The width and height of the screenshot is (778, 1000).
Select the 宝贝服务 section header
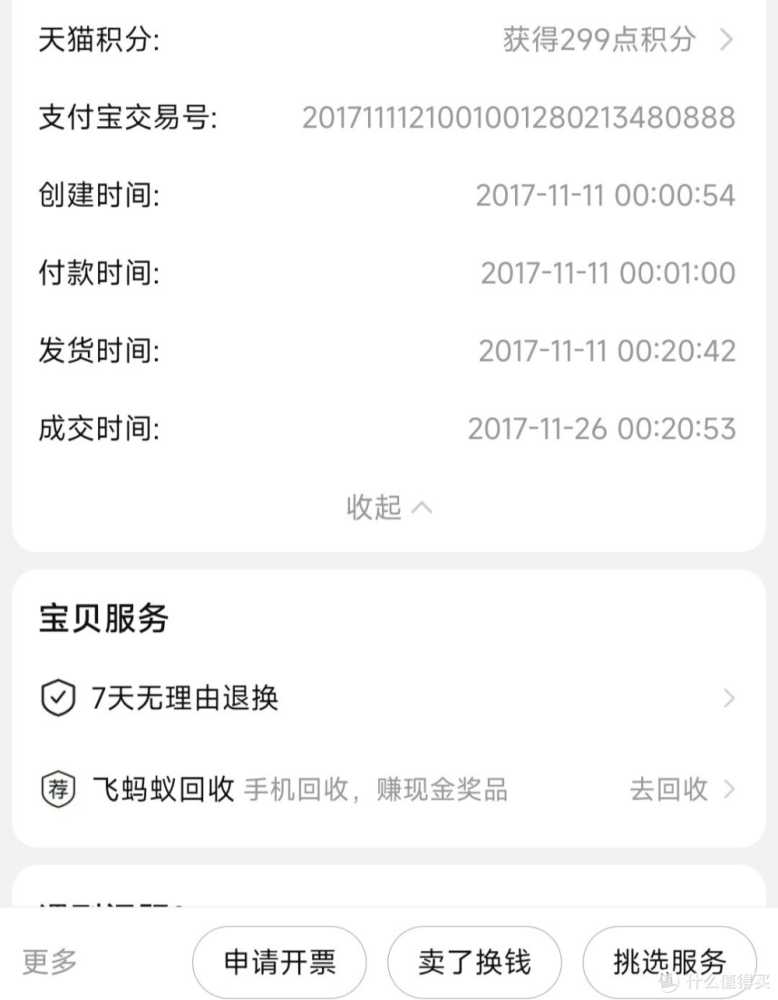click(104, 619)
